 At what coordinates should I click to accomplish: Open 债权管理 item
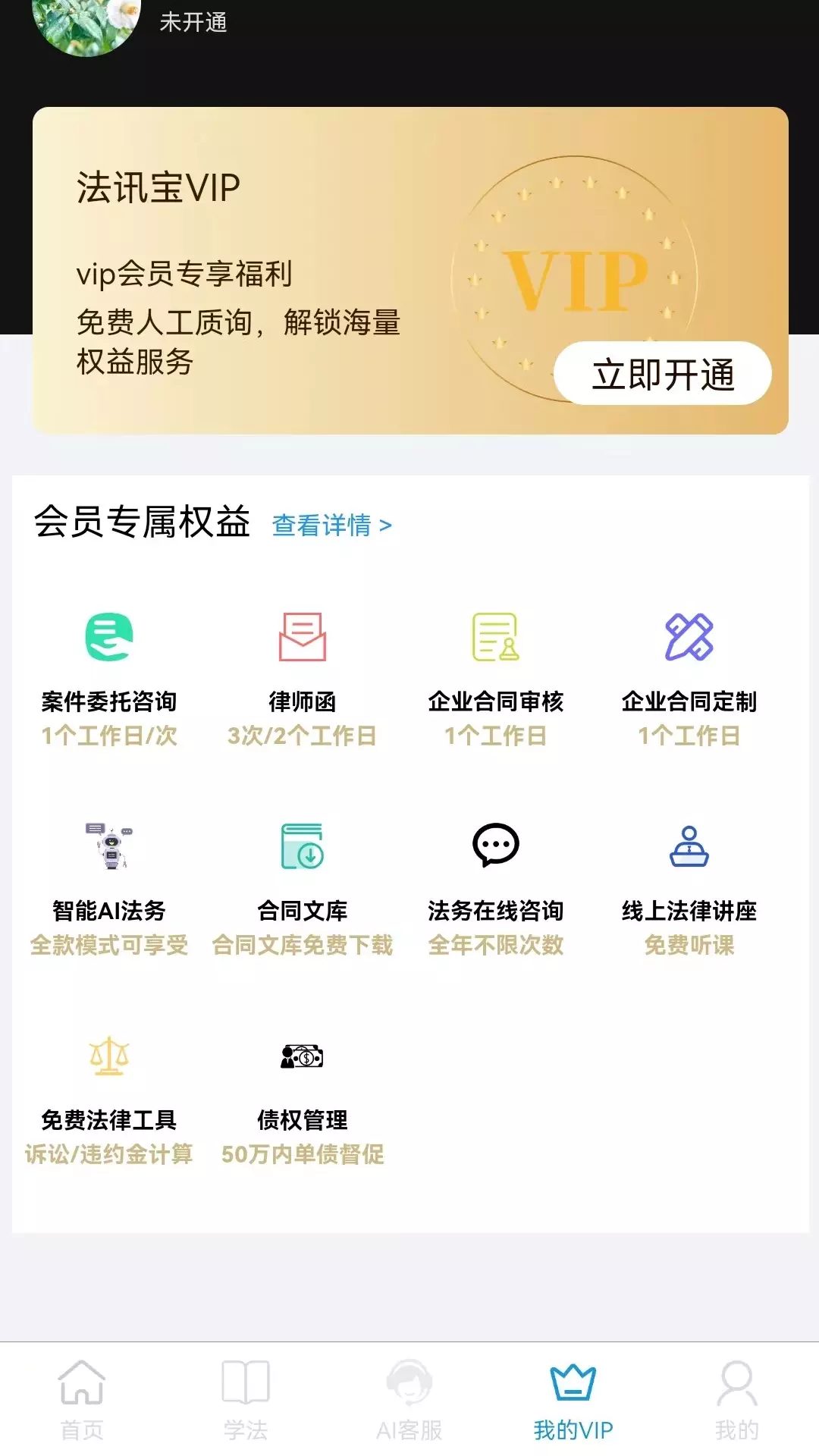[303, 1098]
